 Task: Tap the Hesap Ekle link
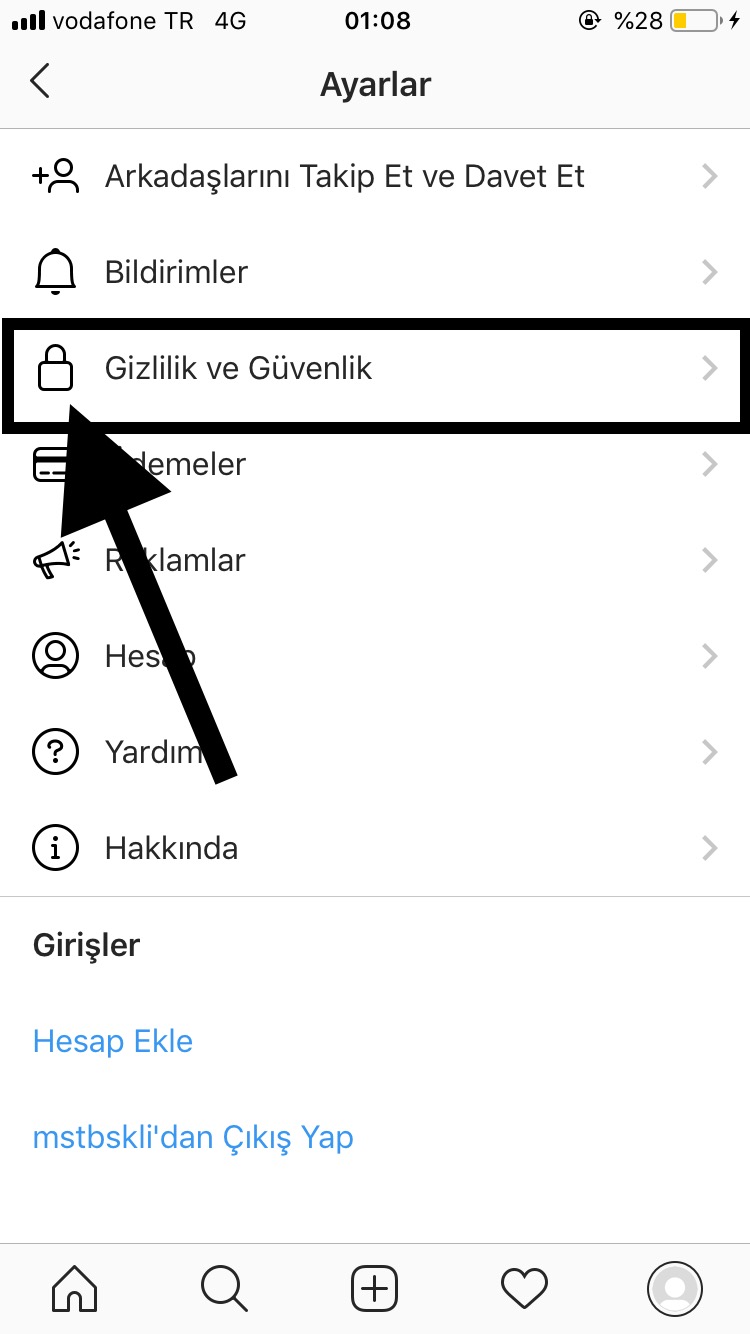click(x=113, y=1041)
